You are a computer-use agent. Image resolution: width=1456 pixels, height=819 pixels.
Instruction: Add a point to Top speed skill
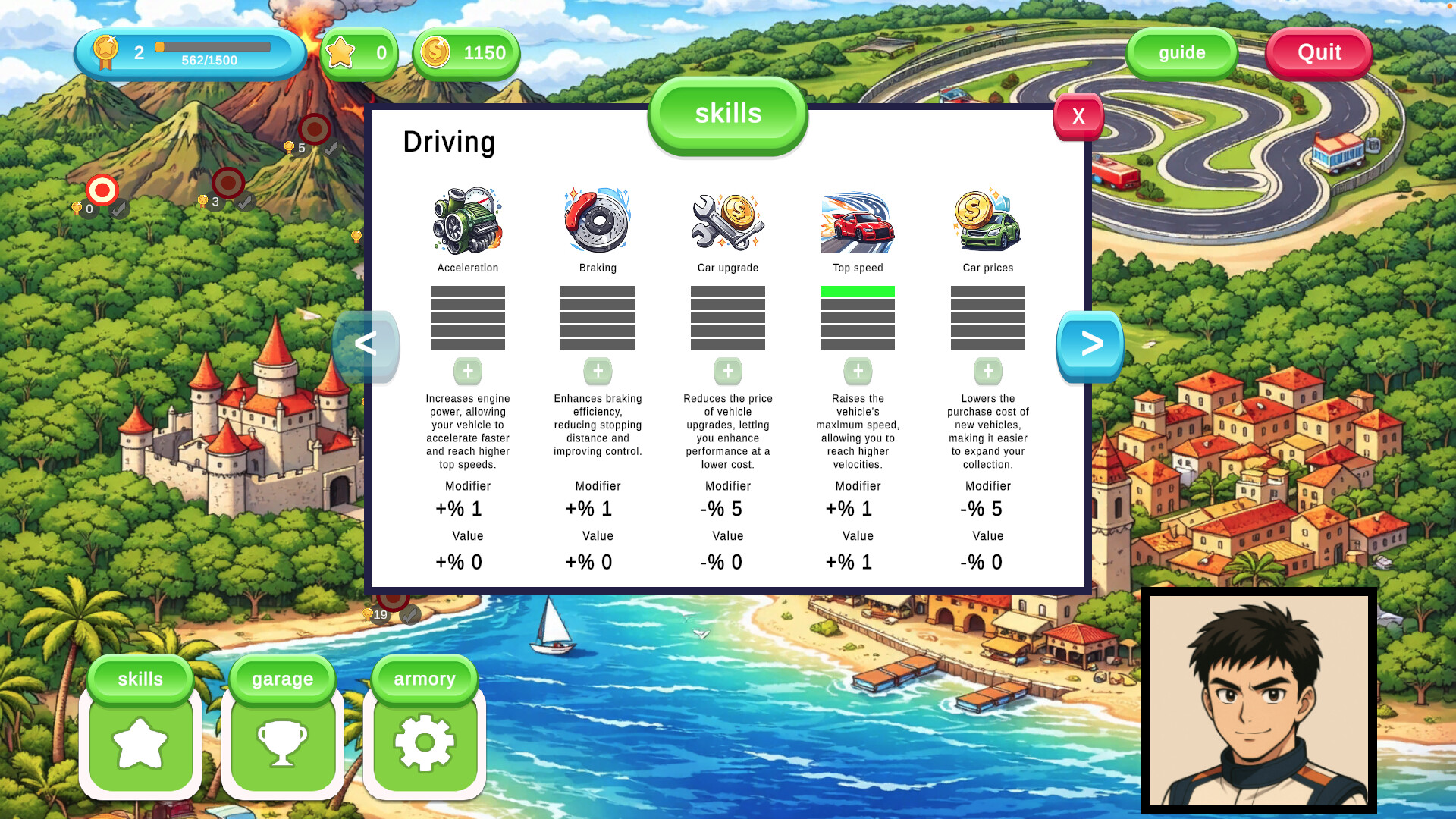(858, 371)
